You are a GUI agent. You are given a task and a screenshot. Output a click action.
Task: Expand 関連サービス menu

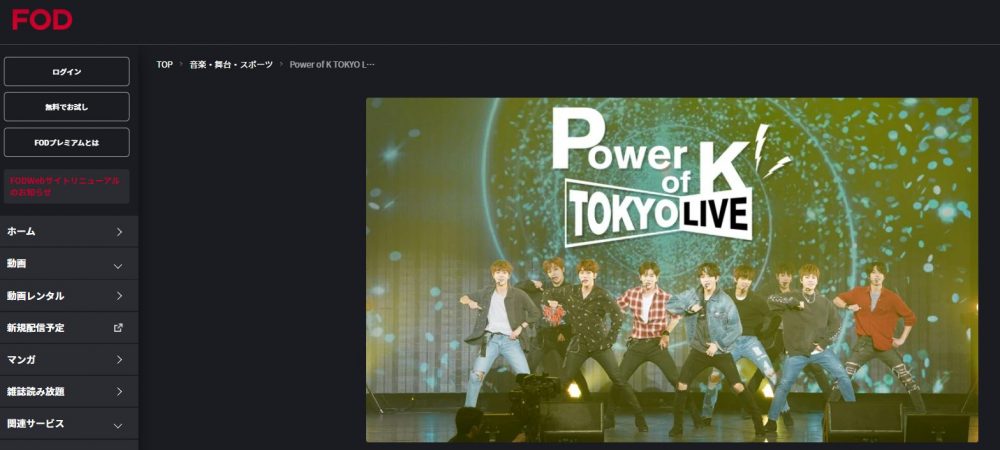click(67, 424)
